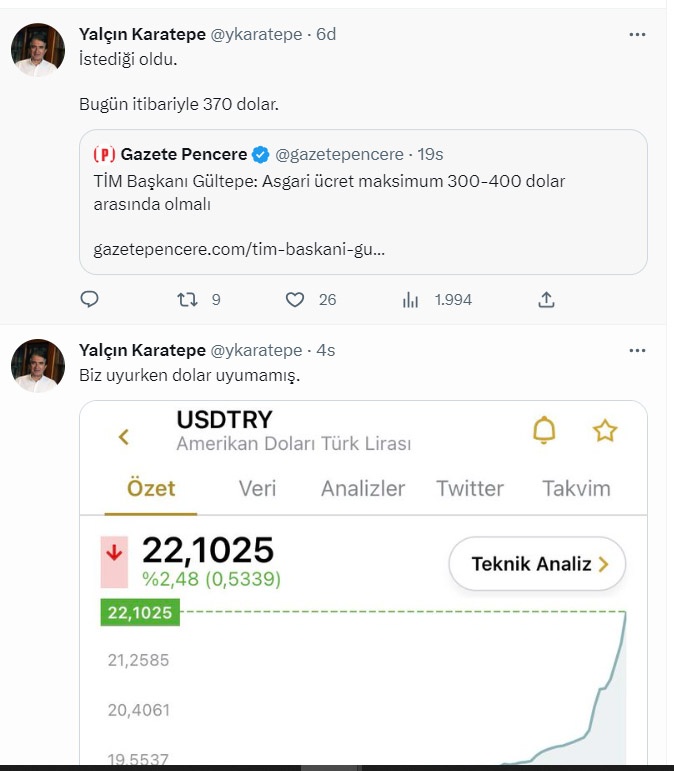The width and height of the screenshot is (674, 771).
Task: Reply to the 'İstediği oldu' tweet
Action: click(89, 299)
